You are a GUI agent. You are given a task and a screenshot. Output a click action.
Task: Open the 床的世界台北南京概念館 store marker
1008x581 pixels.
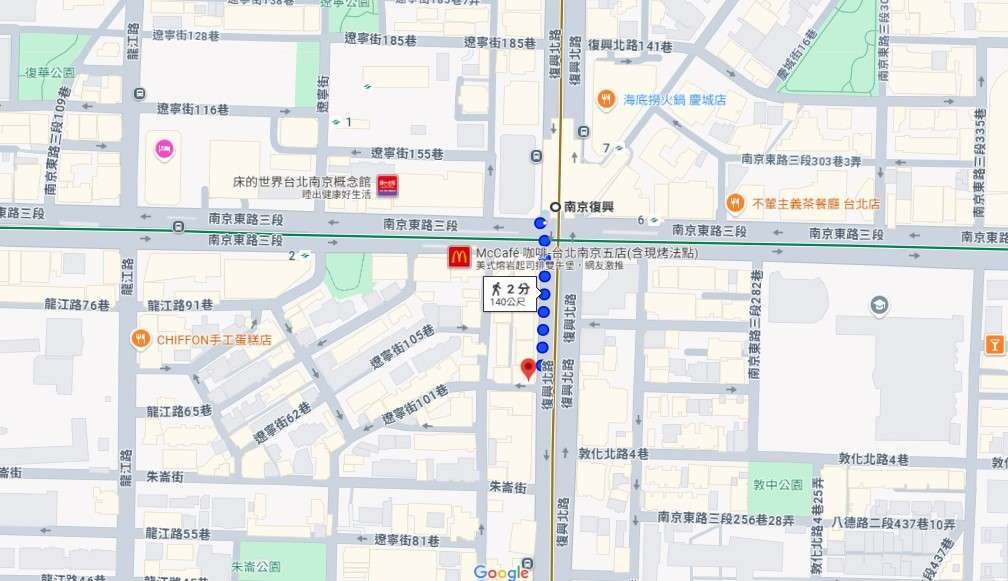click(x=387, y=186)
